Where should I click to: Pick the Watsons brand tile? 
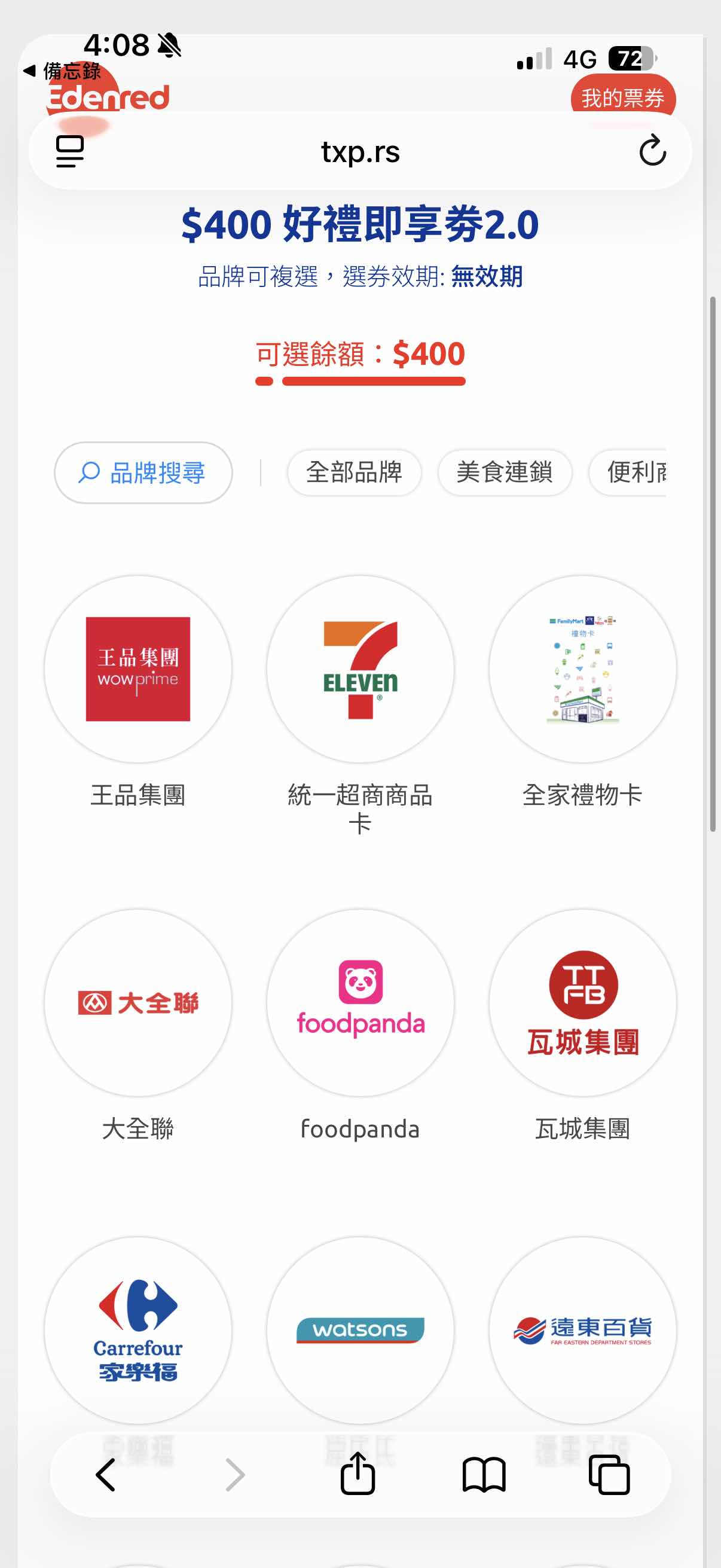click(x=360, y=1330)
